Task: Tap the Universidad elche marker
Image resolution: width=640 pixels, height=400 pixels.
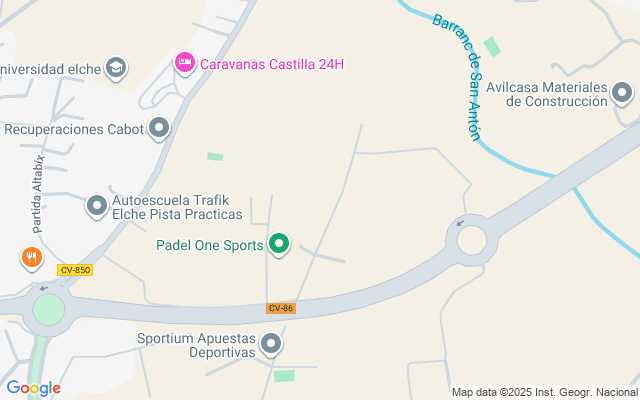Action: coord(116,68)
